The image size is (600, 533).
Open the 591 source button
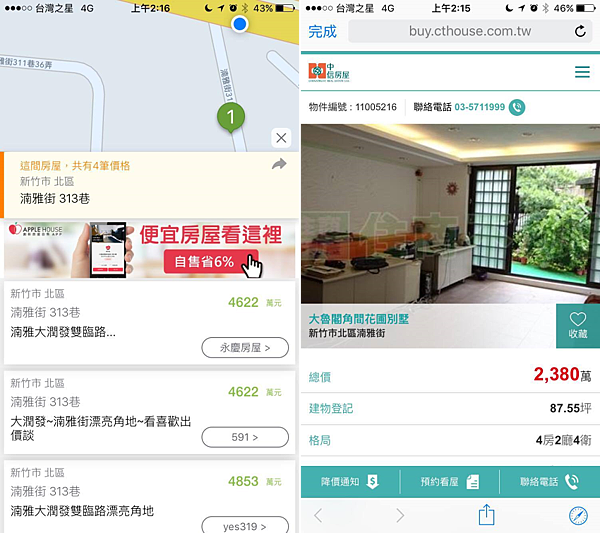[245, 437]
